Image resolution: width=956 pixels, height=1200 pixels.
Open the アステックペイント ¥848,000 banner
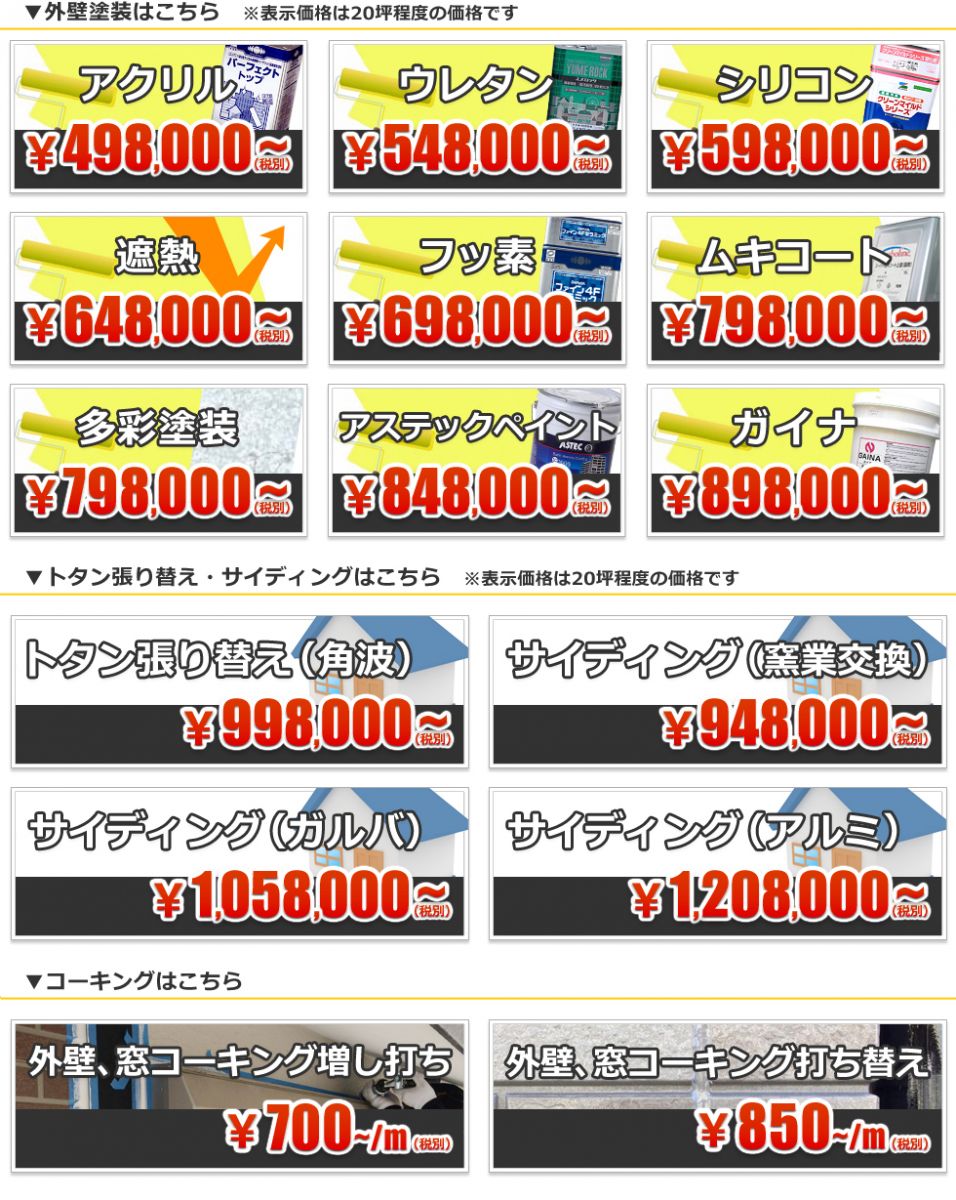point(477,461)
